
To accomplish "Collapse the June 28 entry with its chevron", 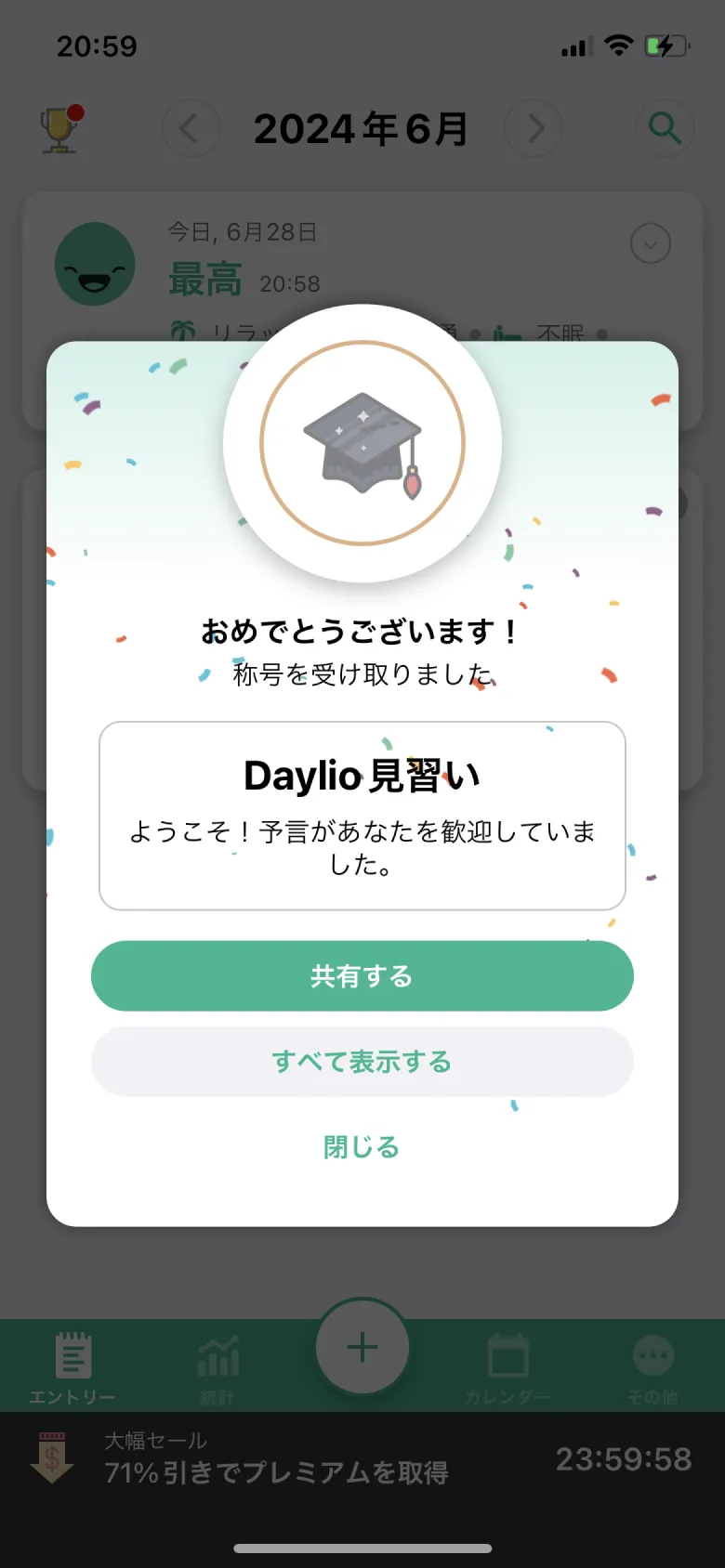I will coord(651,243).
